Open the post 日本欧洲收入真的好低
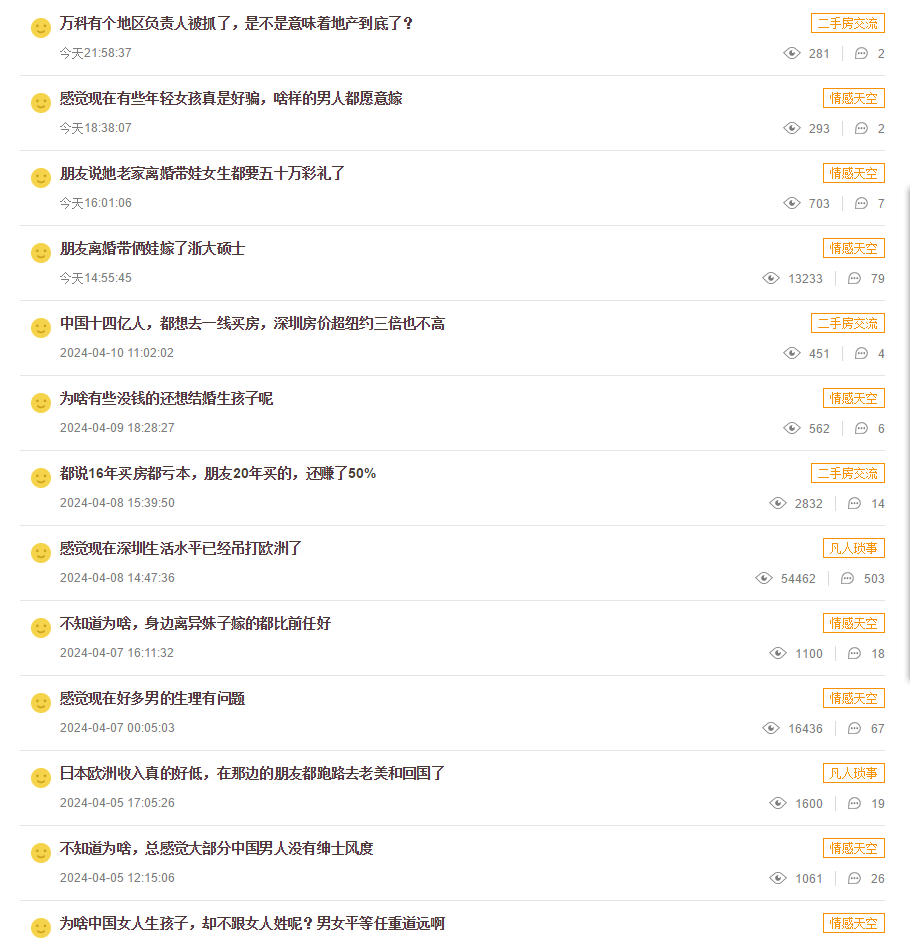 coord(252,773)
